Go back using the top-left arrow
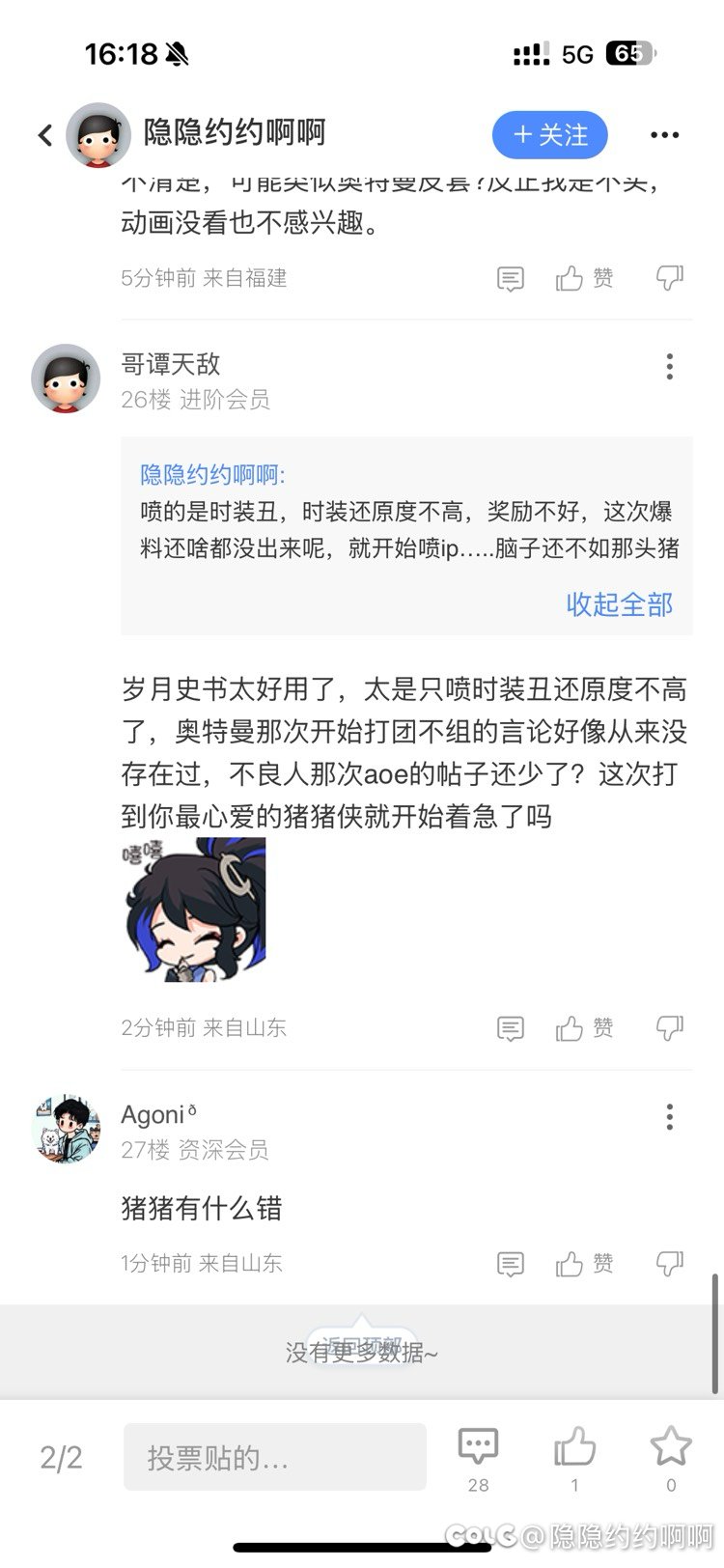 point(44,135)
